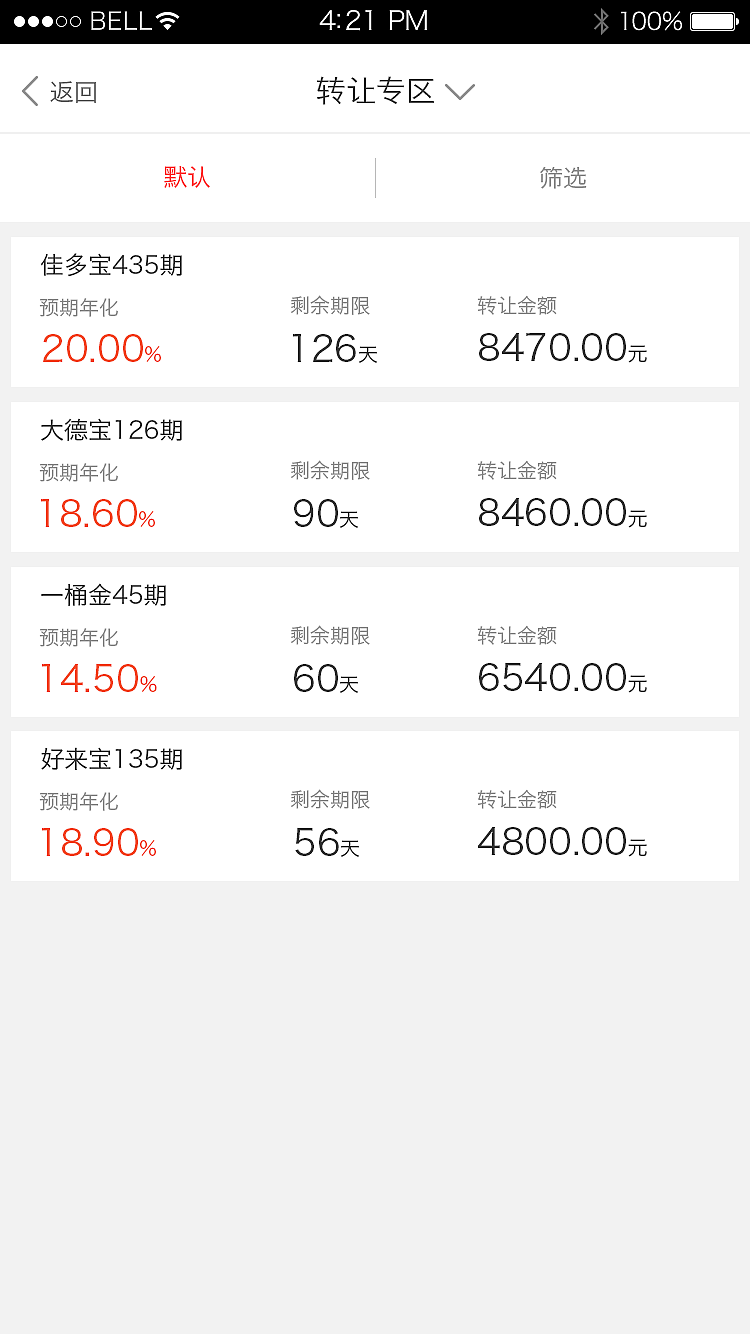The width and height of the screenshot is (750, 1334).
Task: Collapse the 转让专区 chevron menu
Action: pos(460,92)
